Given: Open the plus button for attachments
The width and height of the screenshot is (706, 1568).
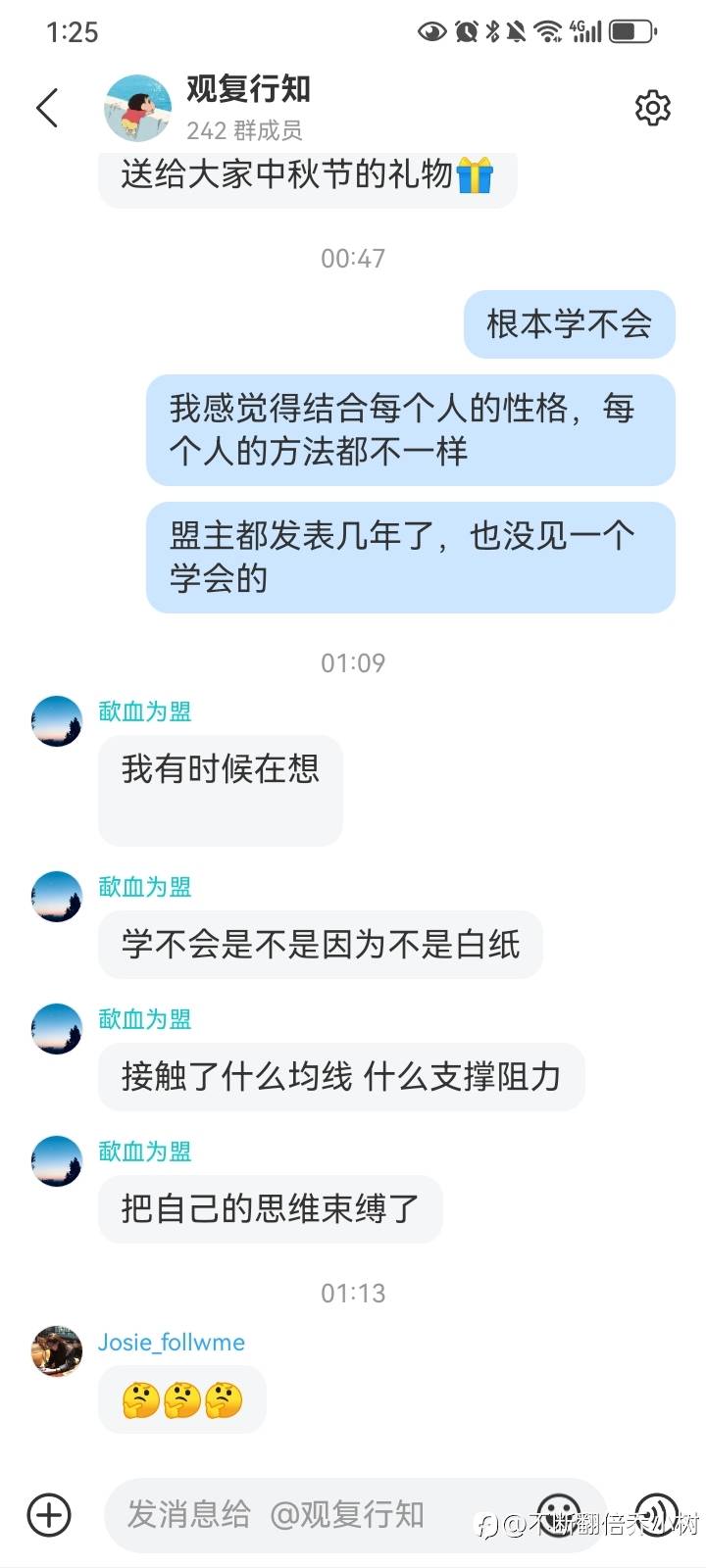Looking at the screenshot, I should point(47,1515).
